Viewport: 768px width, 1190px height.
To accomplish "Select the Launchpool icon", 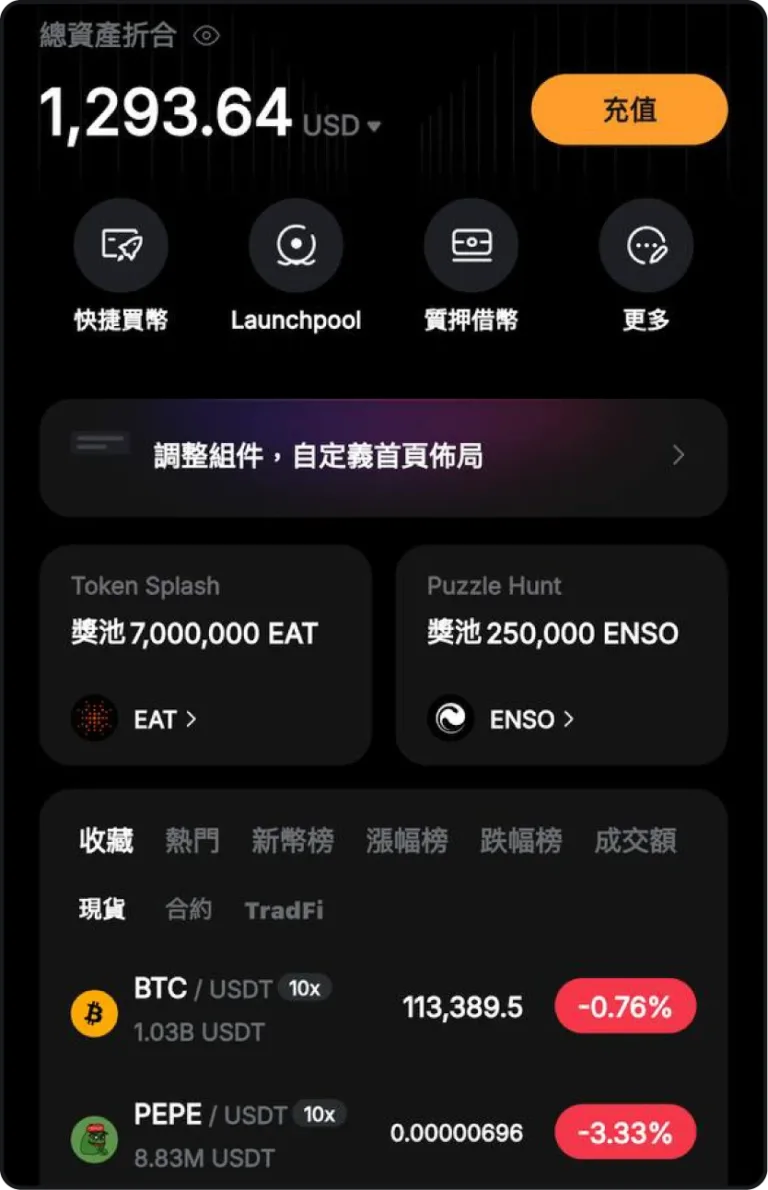I will pyautogui.click(x=295, y=244).
